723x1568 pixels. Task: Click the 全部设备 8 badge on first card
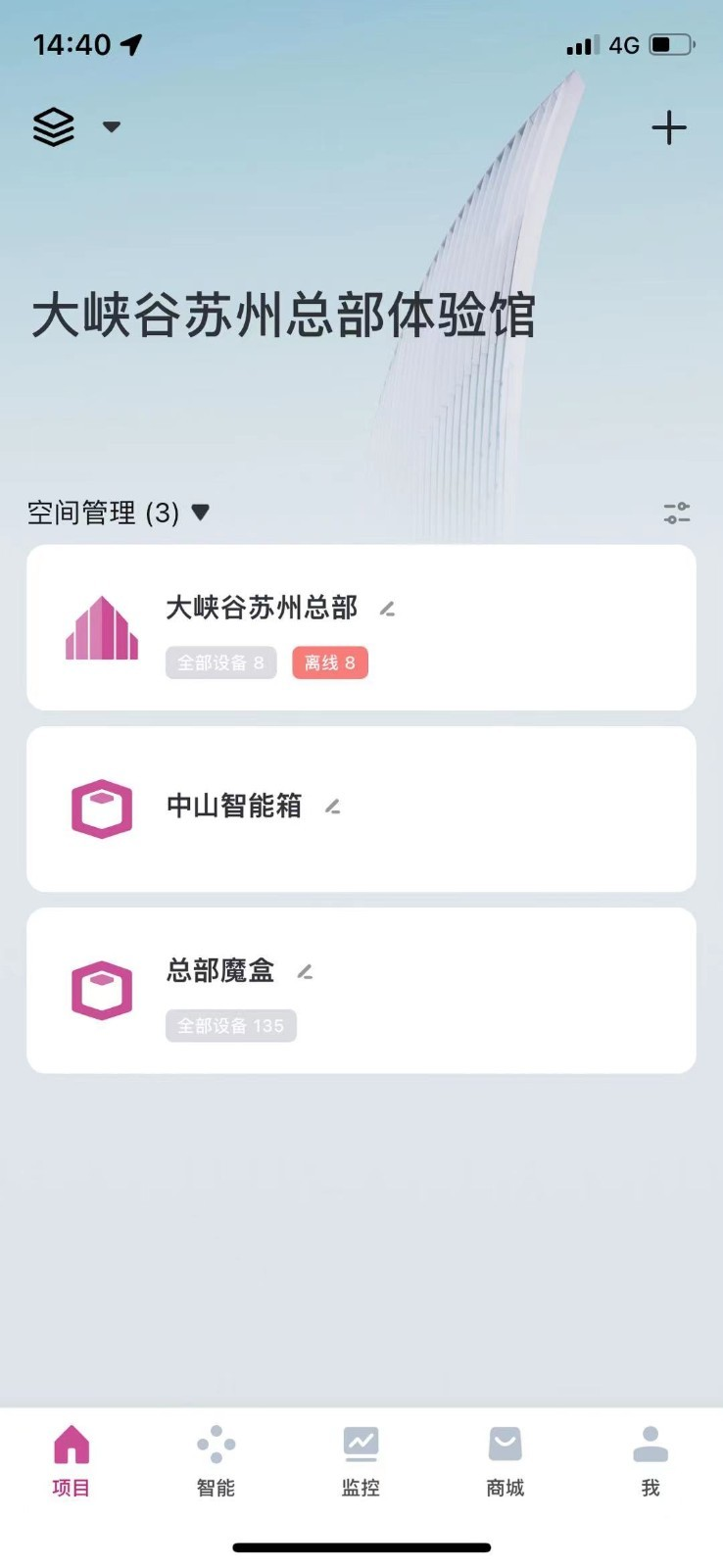coord(220,662)
